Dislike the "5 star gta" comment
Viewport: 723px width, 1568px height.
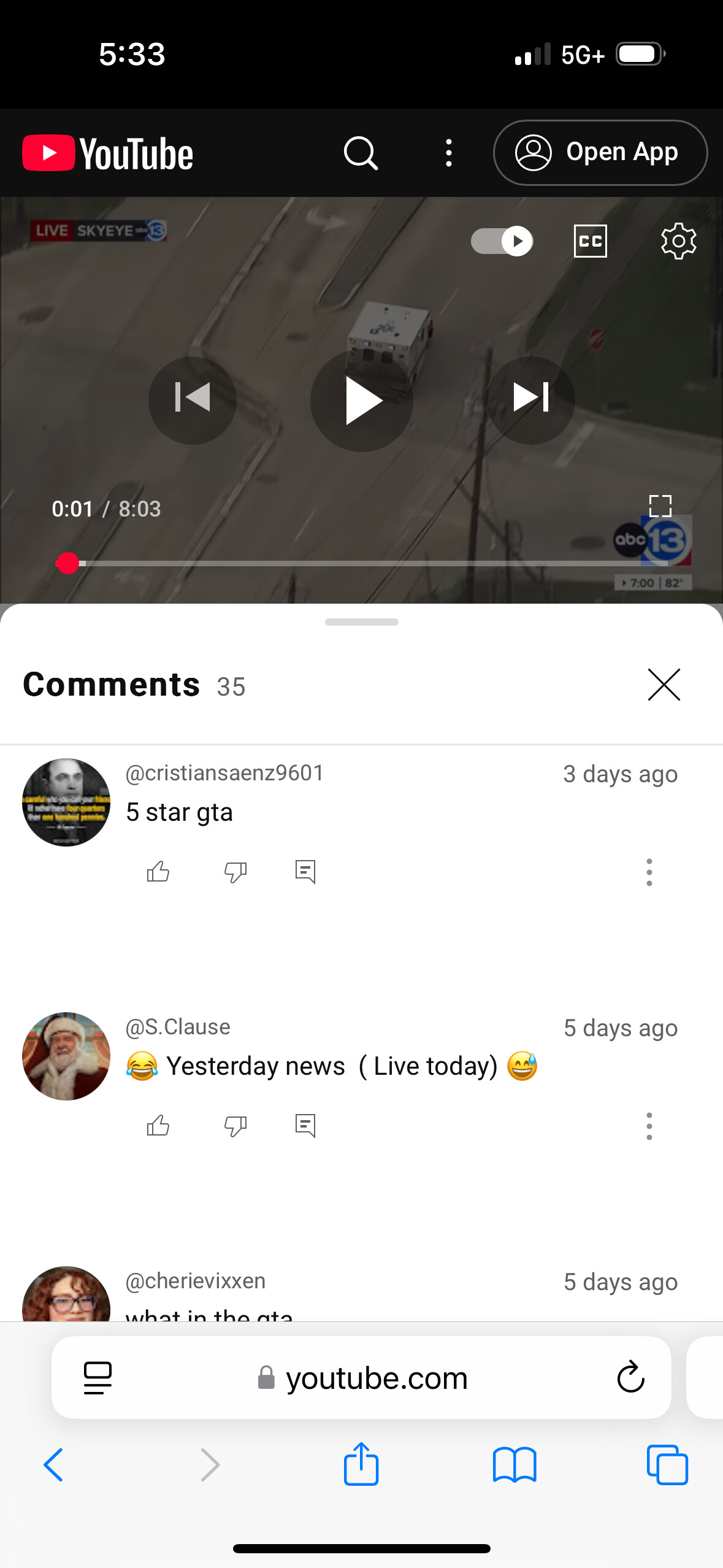235,872
